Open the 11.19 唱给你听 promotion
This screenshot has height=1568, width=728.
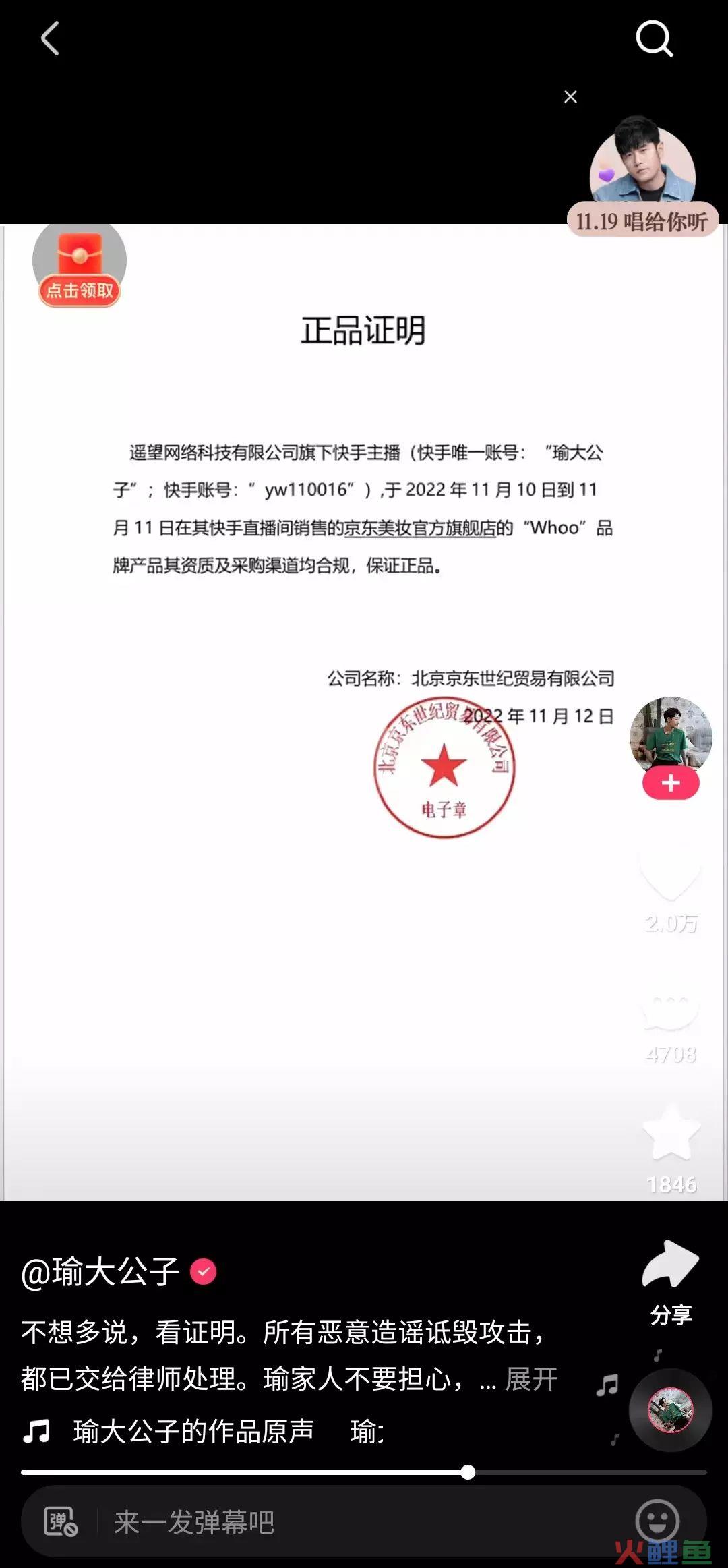pos(642,177)
